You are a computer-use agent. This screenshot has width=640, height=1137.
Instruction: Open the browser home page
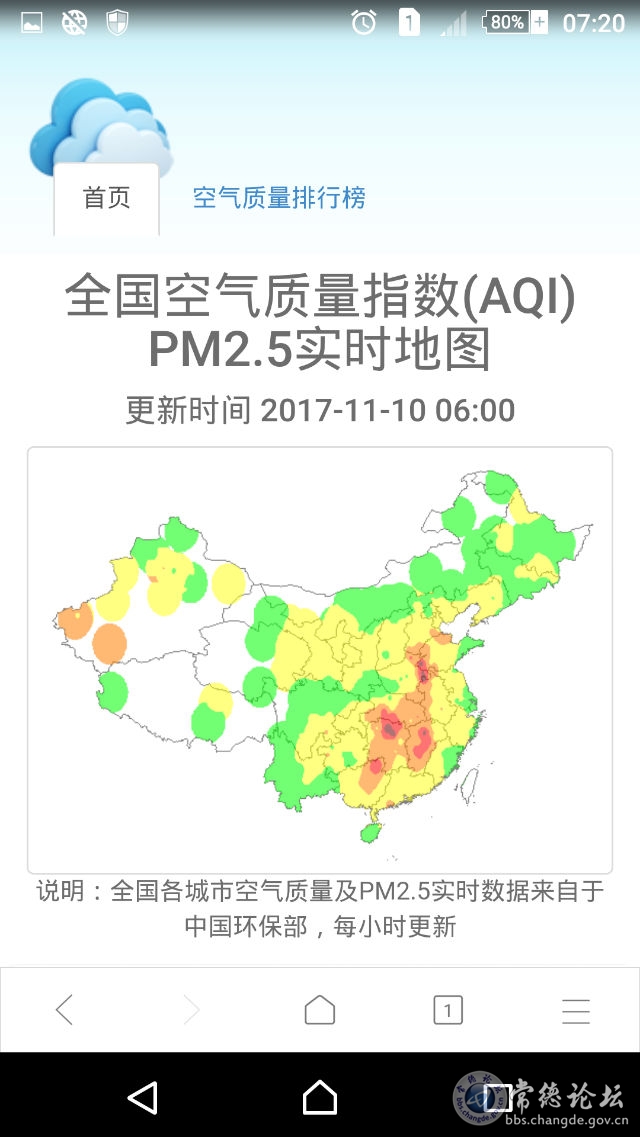coord(320,1010)
